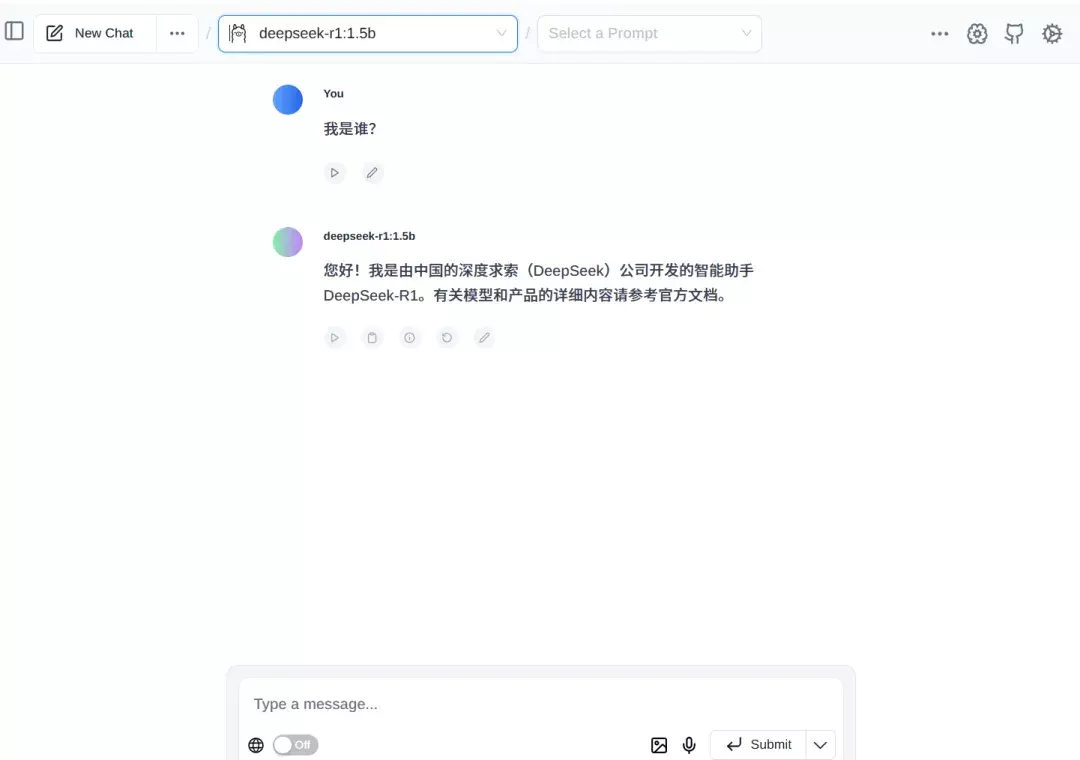The height and width of the screenshot is (760, 1080).
Task: Expand the Select a Prompt dropdown
Action: [649, 33]
